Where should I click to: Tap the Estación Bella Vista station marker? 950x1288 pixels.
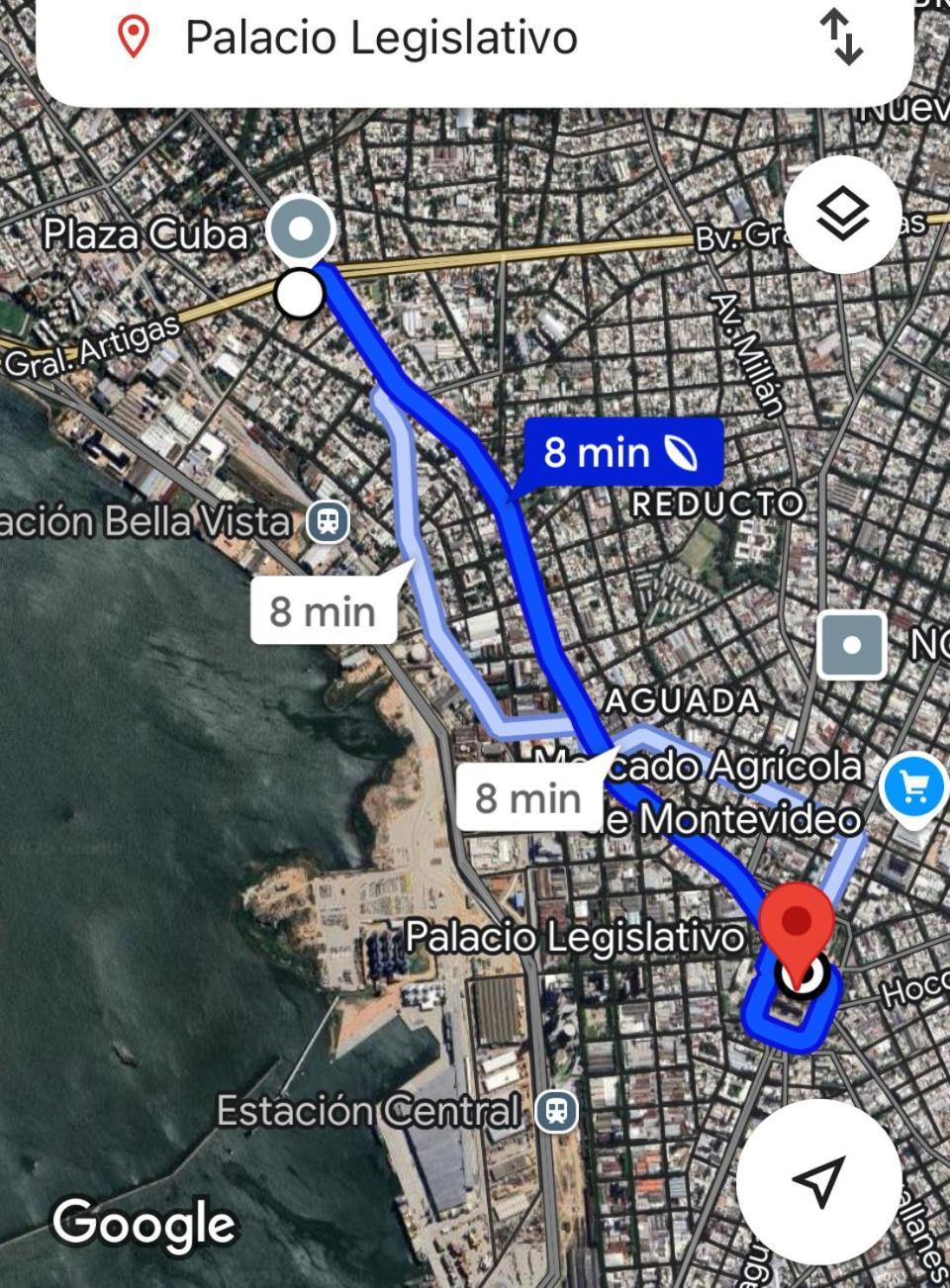[x=328, y=521]
